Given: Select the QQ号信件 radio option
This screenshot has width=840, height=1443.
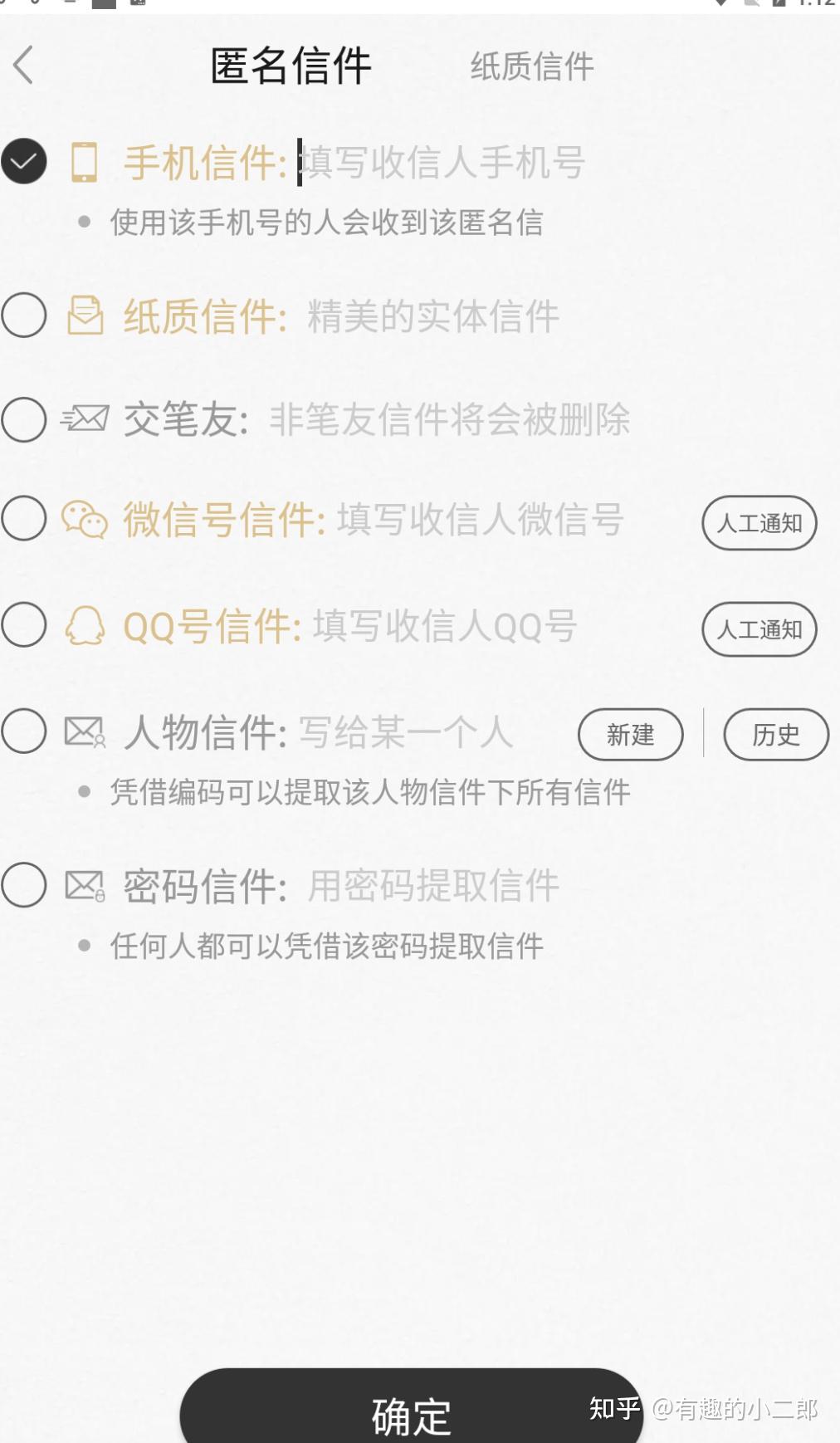Looking at the screenshot, I should click(x=23, y=624).
